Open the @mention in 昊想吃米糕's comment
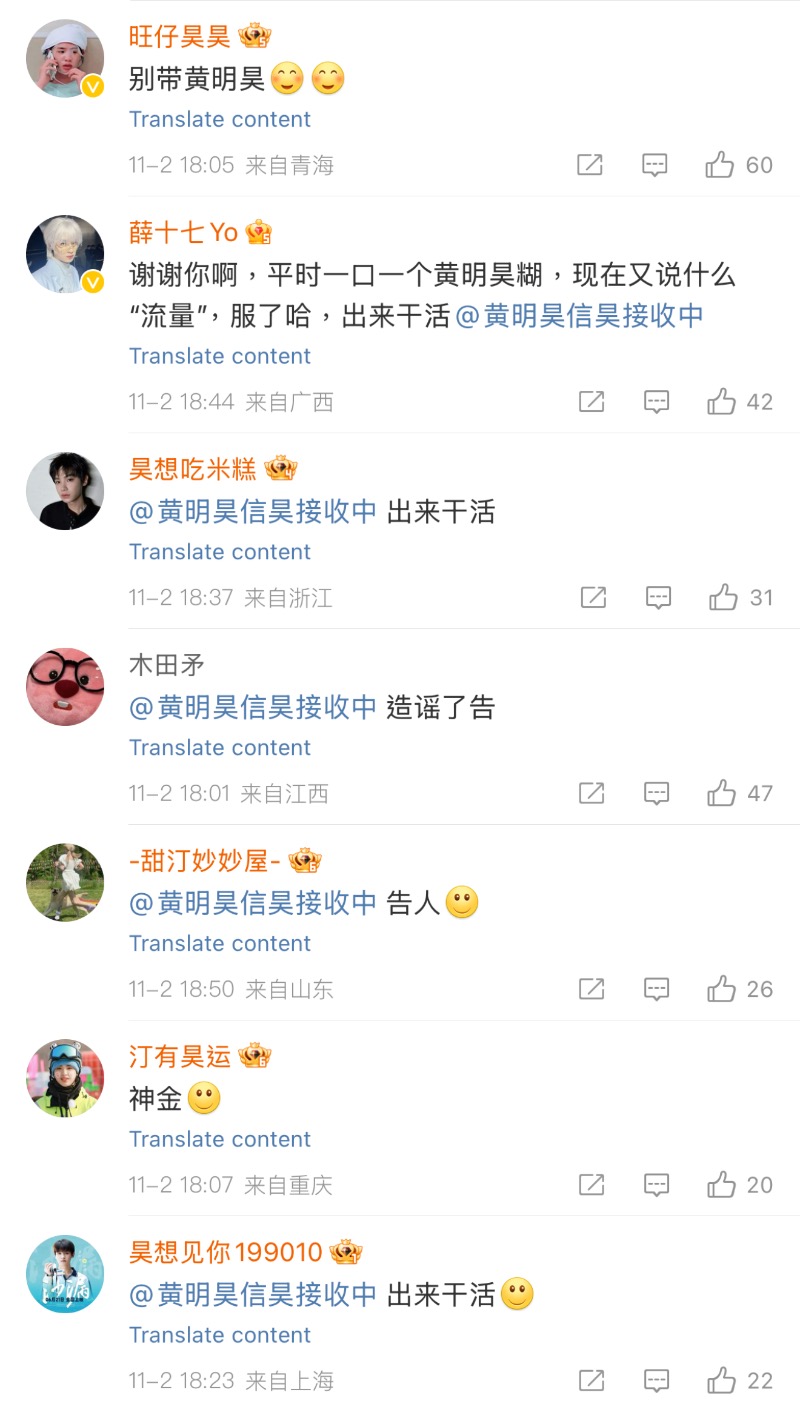Screen dimensions: 800x1404 pyautogui.click(x=253, y=512)
